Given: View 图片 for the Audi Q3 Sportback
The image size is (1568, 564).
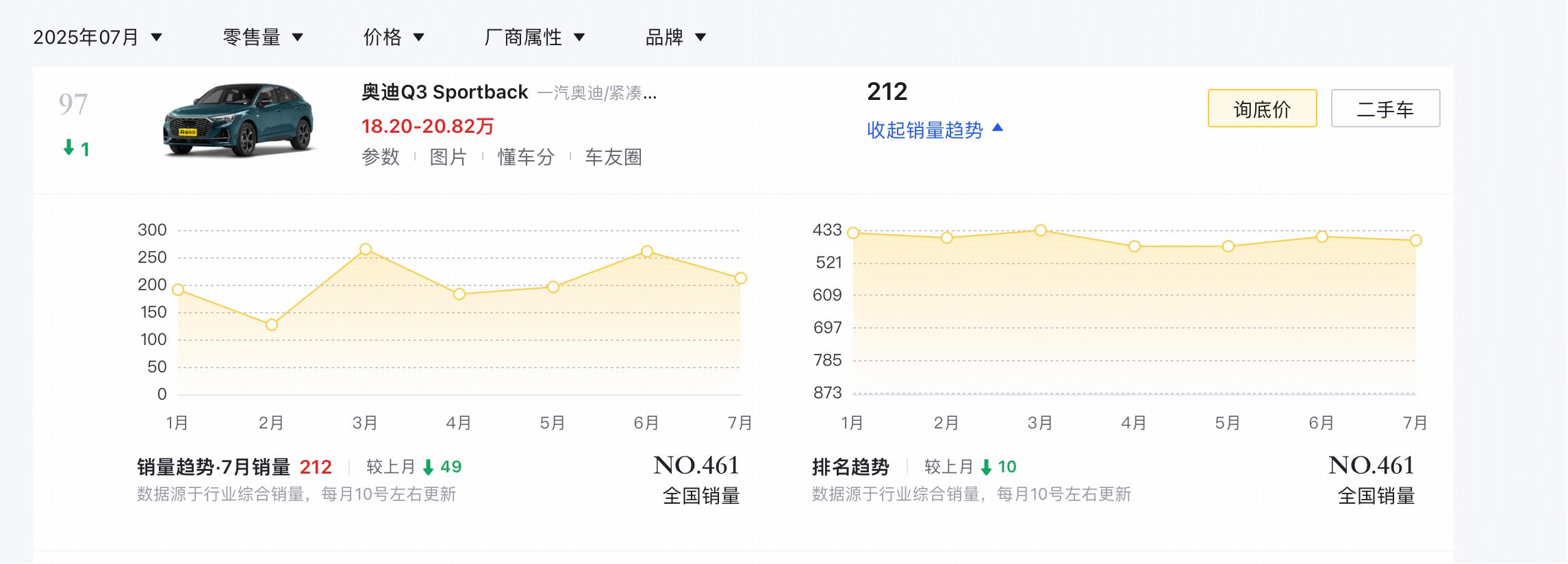Looking at the screenshot, I should click(448, 157).
